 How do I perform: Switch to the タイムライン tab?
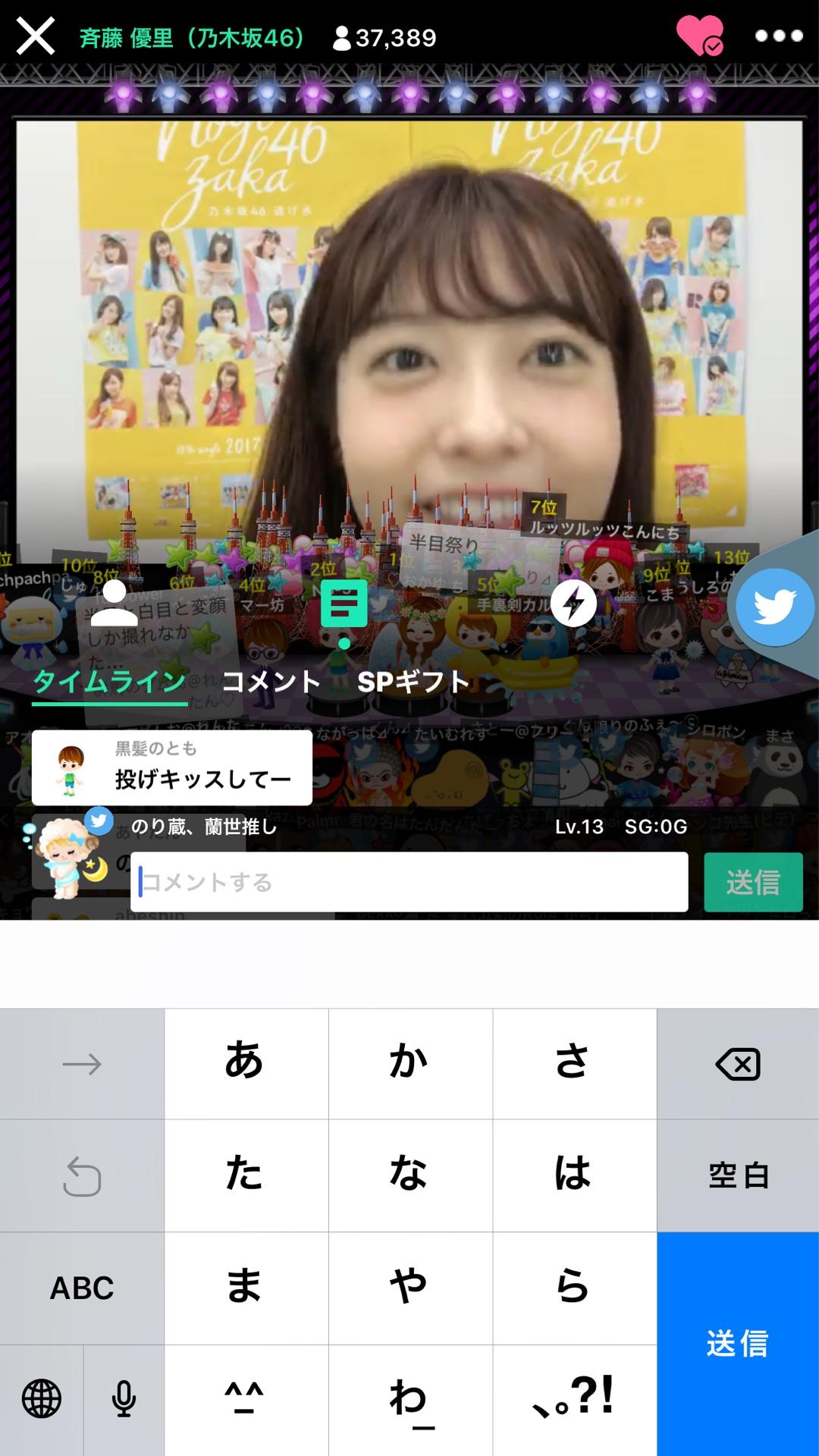(x=110, y=682)
